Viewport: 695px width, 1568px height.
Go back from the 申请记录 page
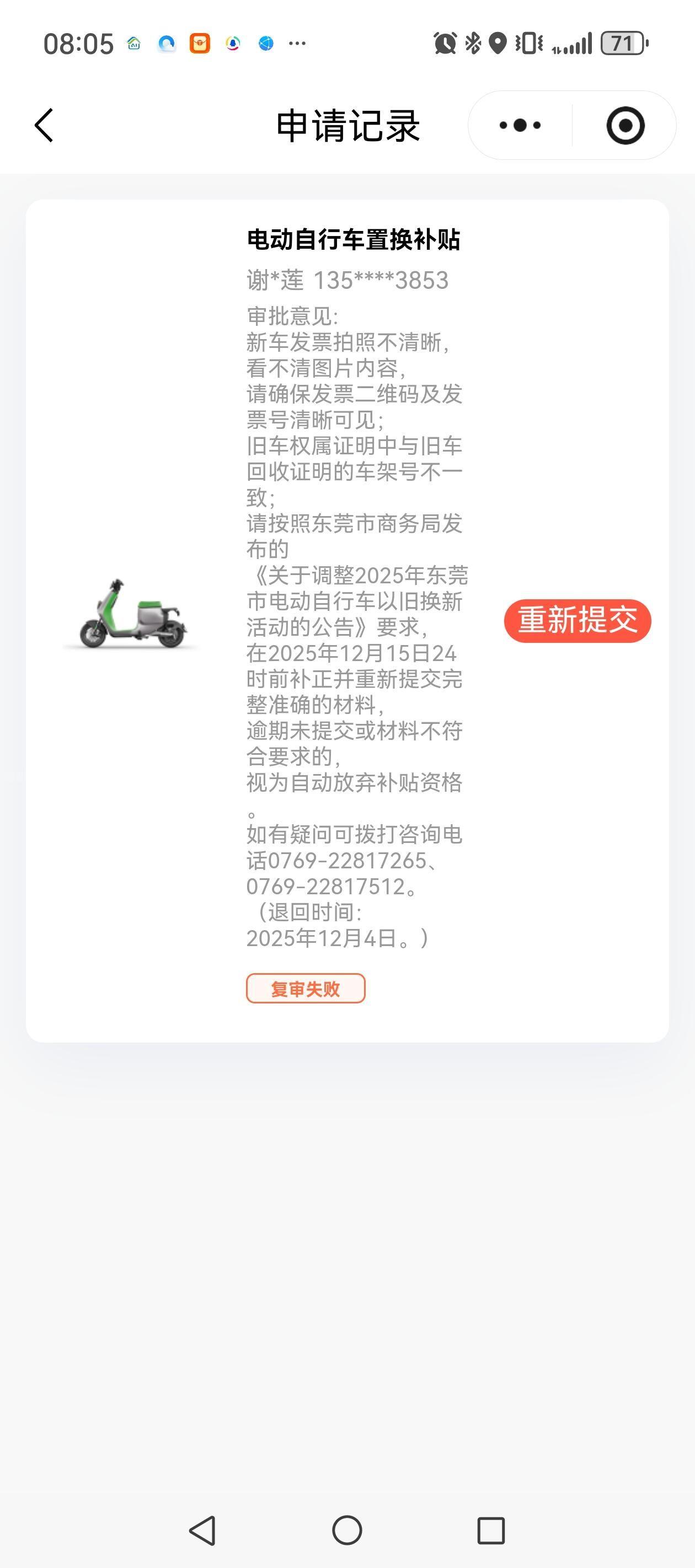click(x=44, y=125)
